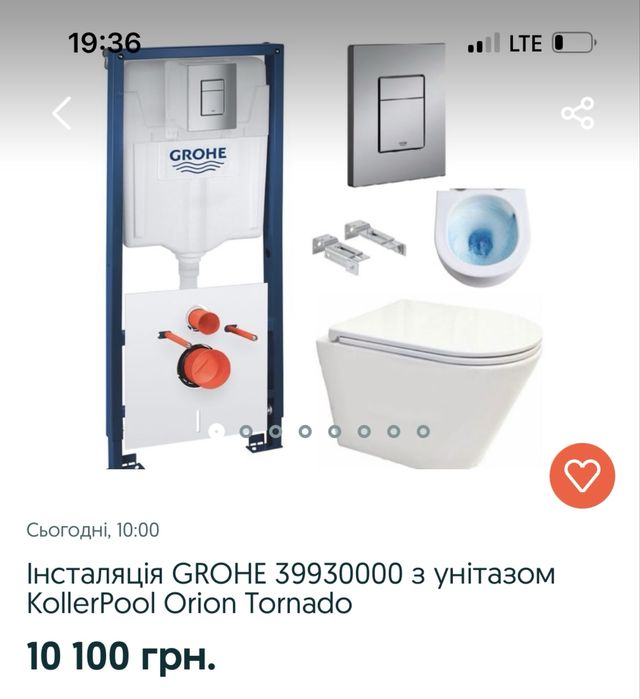Add listing to favorites with heart button

tap(582, 475)
